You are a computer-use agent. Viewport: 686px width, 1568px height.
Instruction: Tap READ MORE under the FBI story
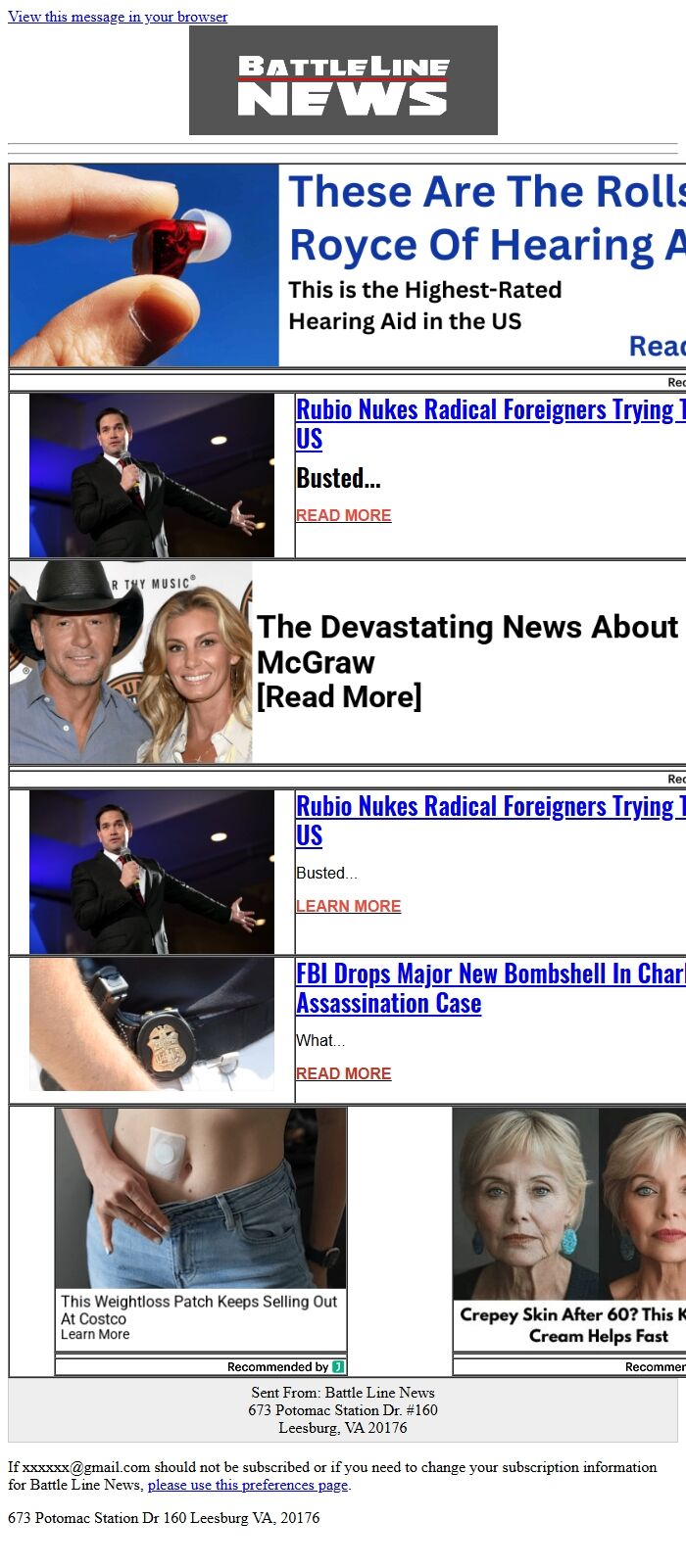click(x=343, y=1073)
